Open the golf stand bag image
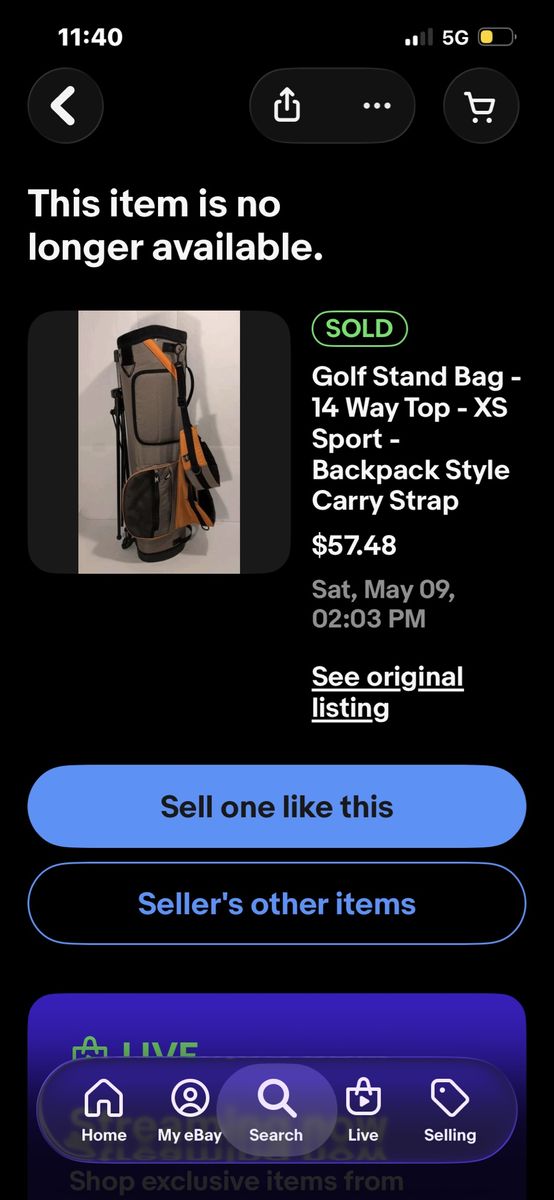 159,442
